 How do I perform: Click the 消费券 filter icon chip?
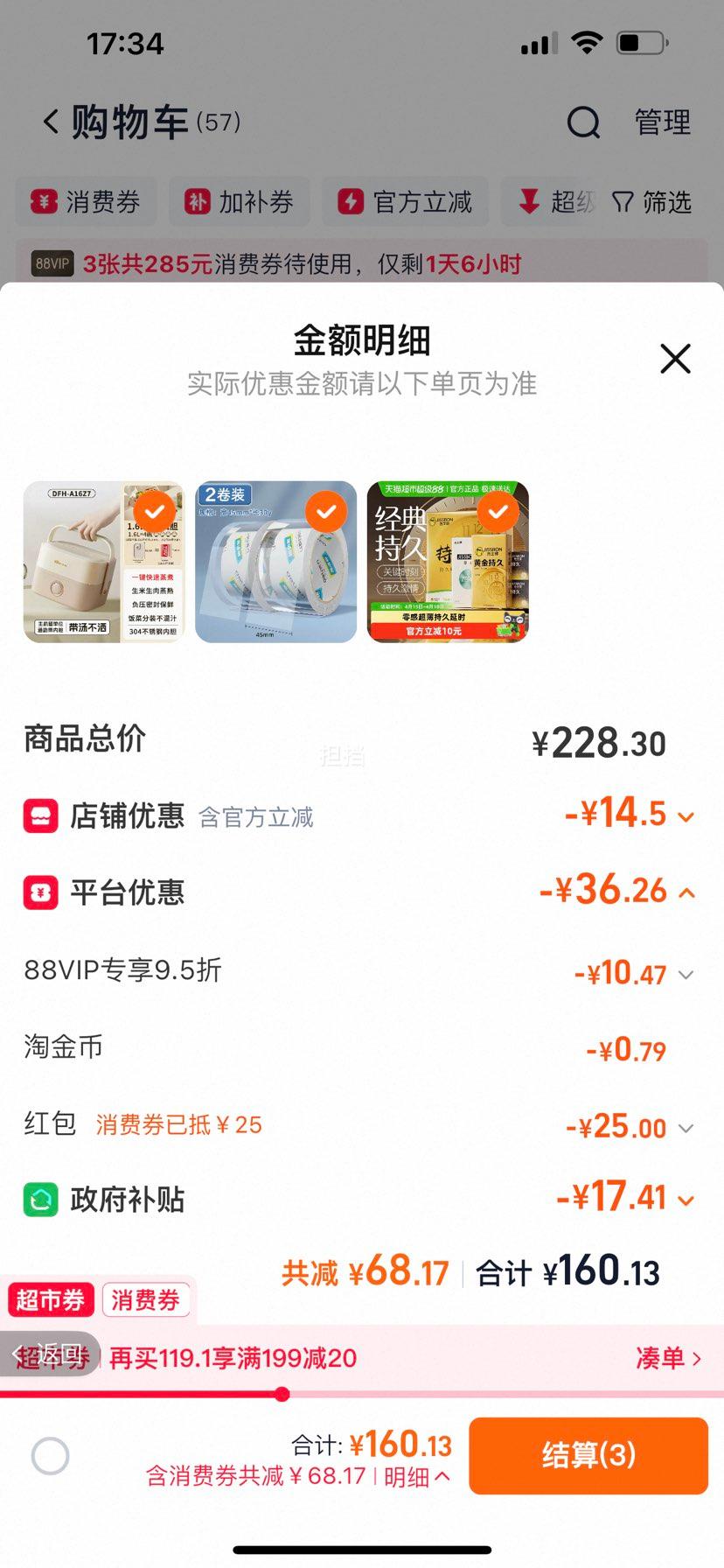click(42, 201)
